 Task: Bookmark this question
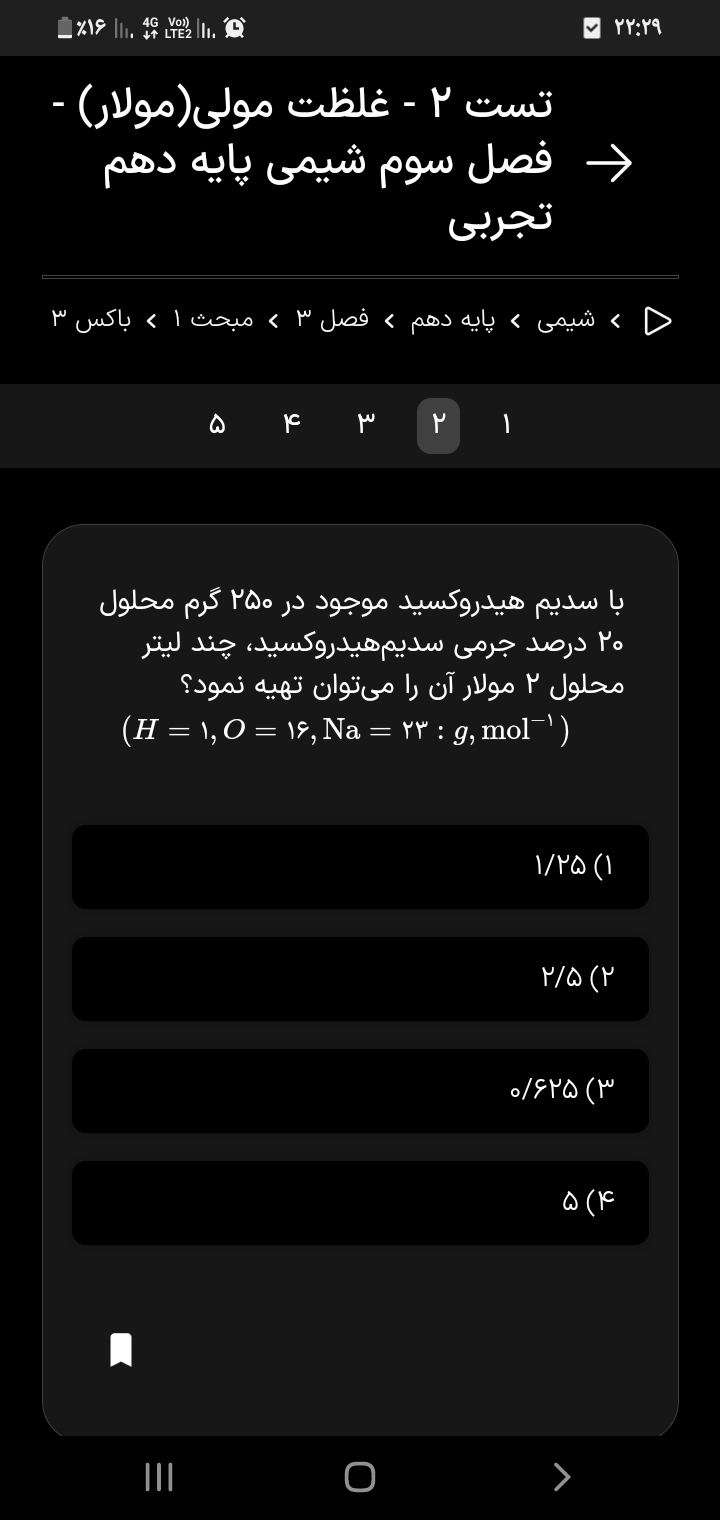click(x=121, y=1349)
